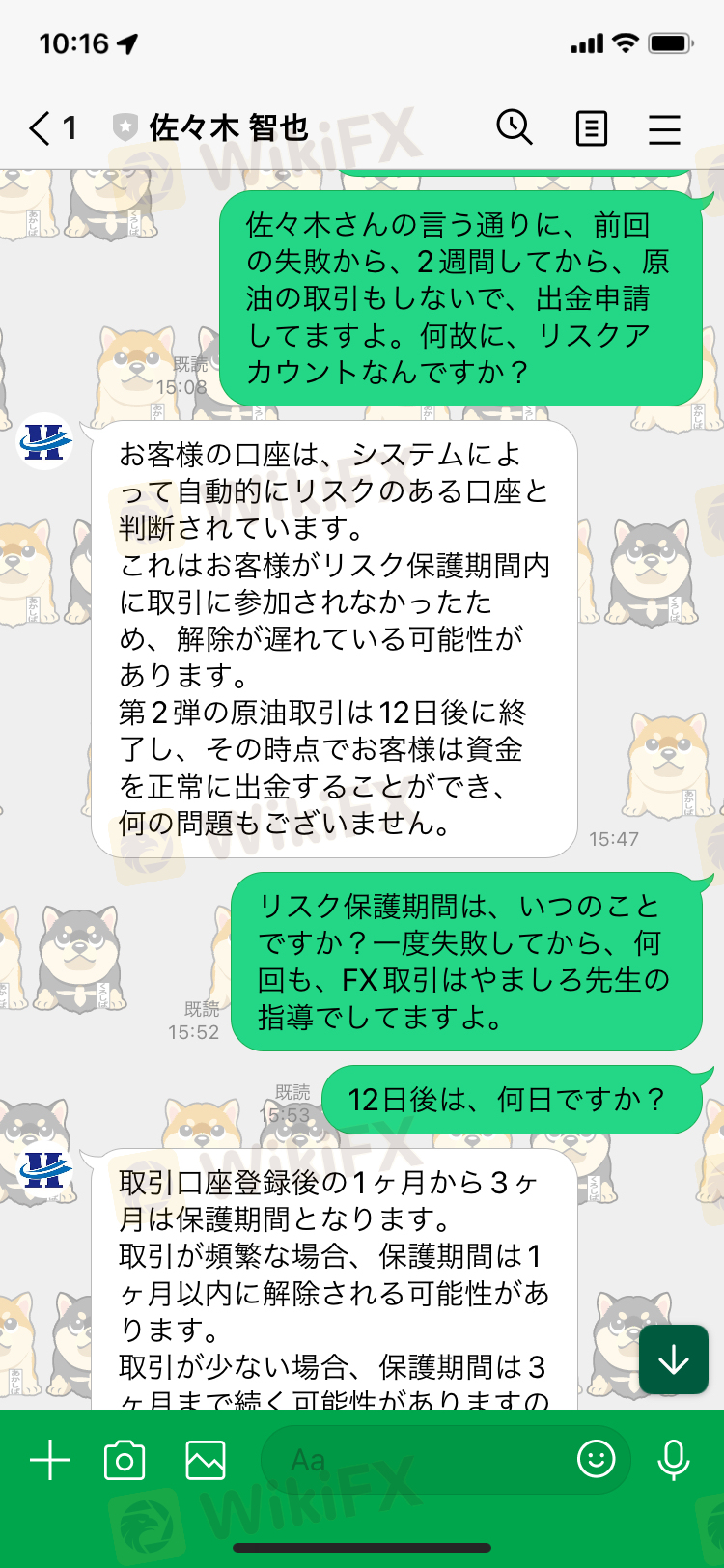This screenshot has height=1568, width=724.
Task: Jump to latest message with down arrow
Action: pyautogui.click(x=673, y=1359)
